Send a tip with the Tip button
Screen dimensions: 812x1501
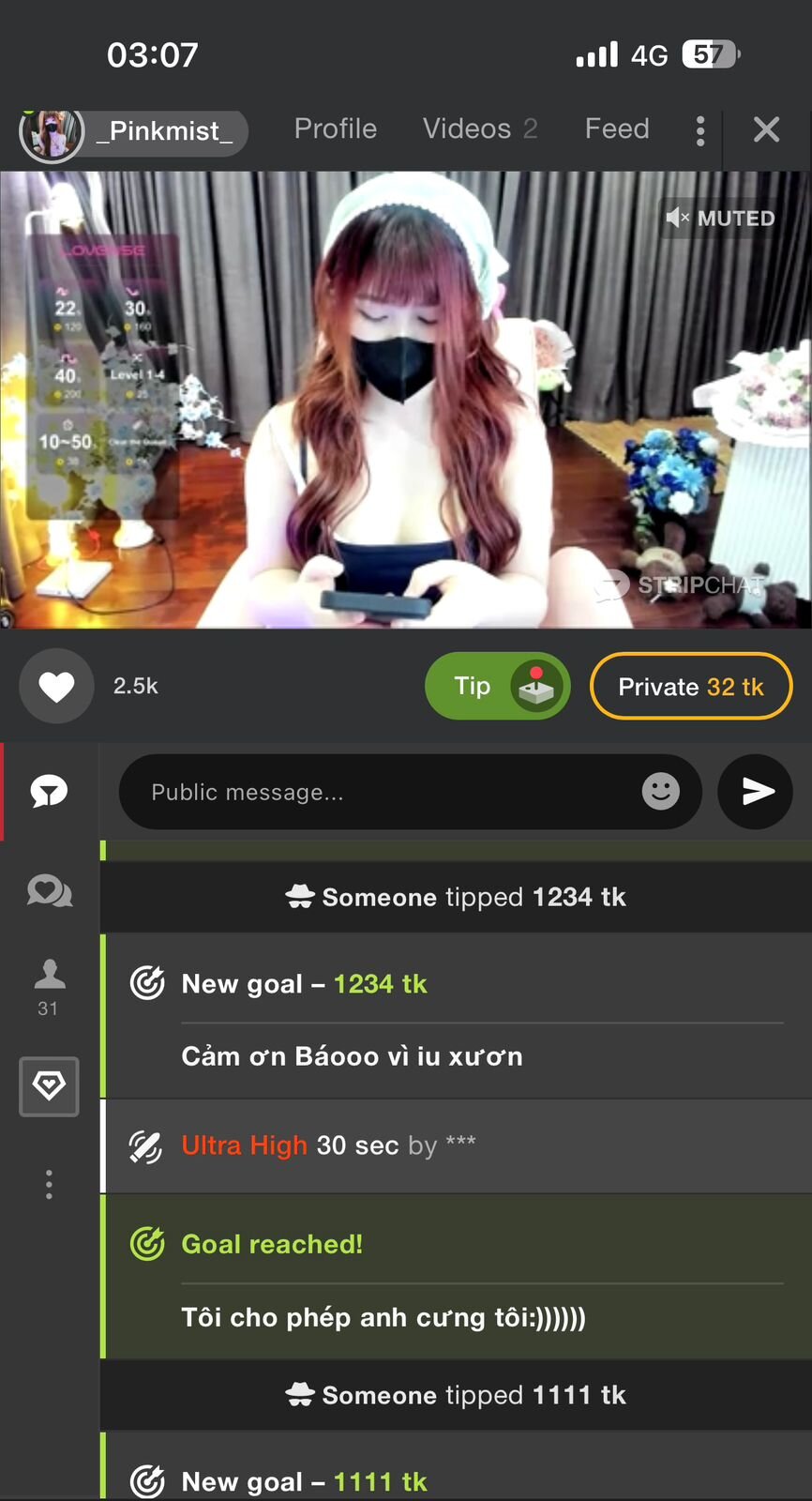pyautogui.click(x=497, y=687)
